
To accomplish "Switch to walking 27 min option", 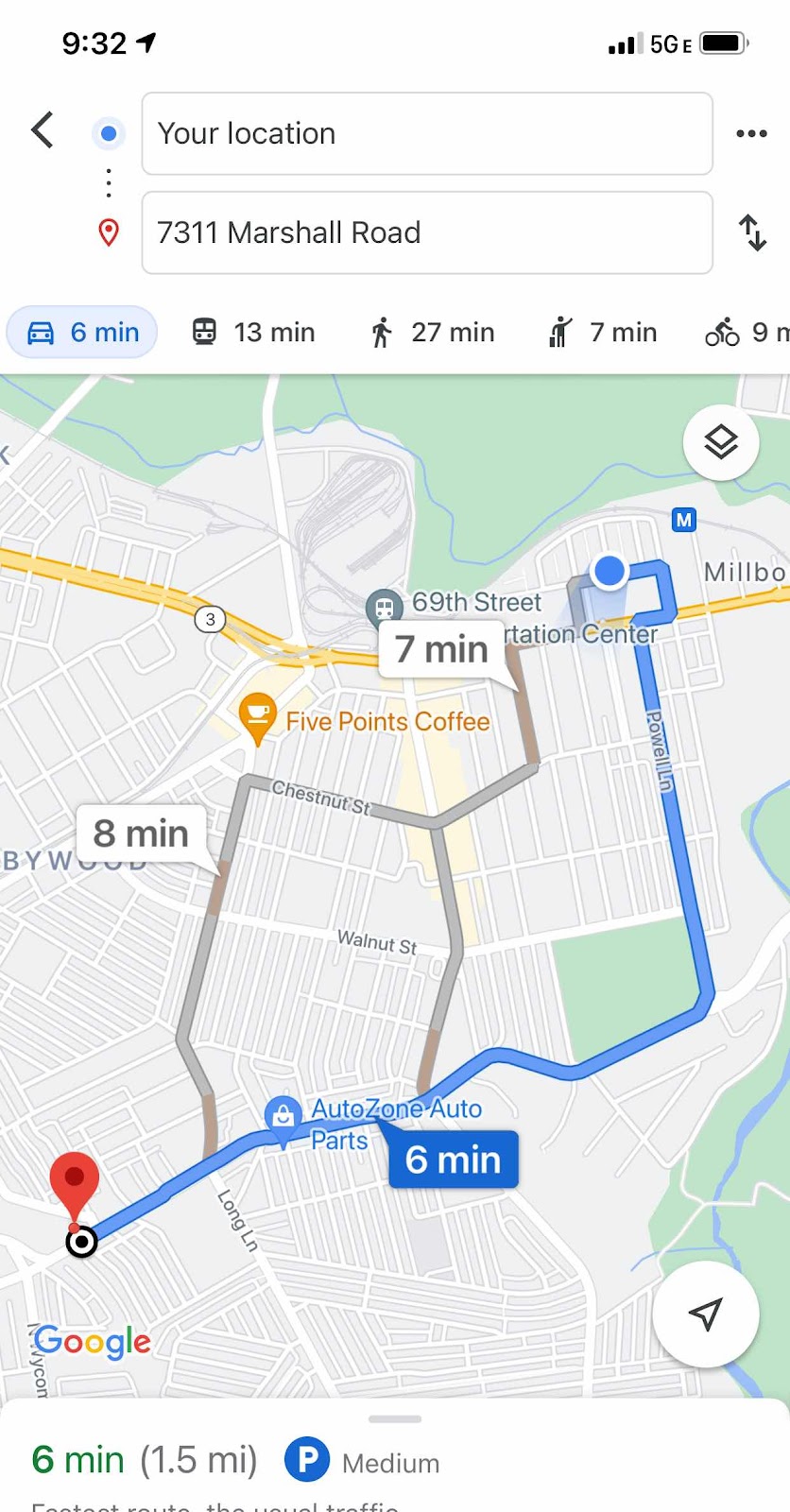I will click(432, 333).
